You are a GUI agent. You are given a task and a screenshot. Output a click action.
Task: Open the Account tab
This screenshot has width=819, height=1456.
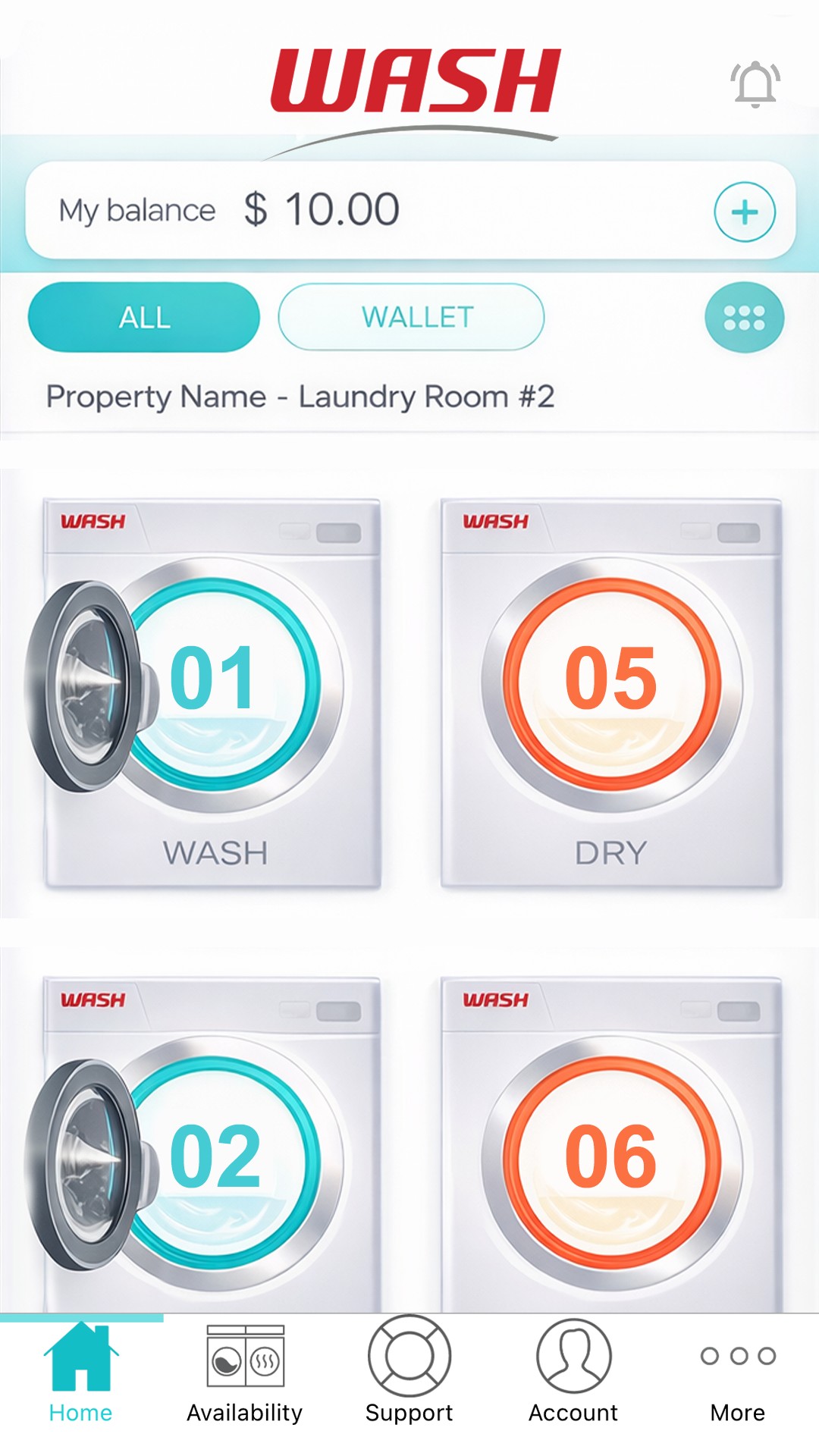click(x=573, y=1374)
